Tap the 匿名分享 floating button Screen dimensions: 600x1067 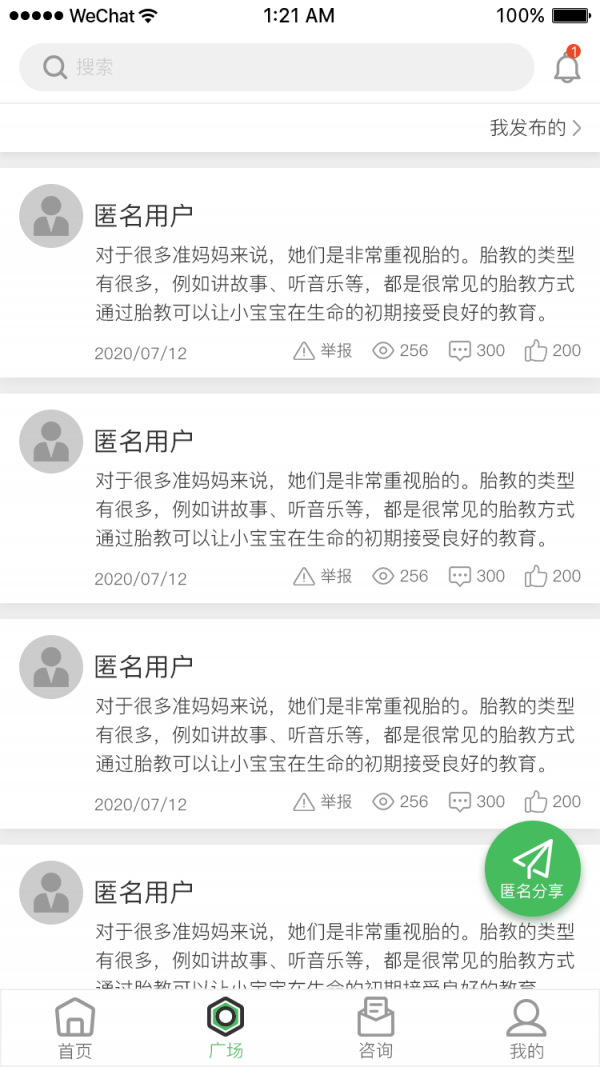(532, 868)
